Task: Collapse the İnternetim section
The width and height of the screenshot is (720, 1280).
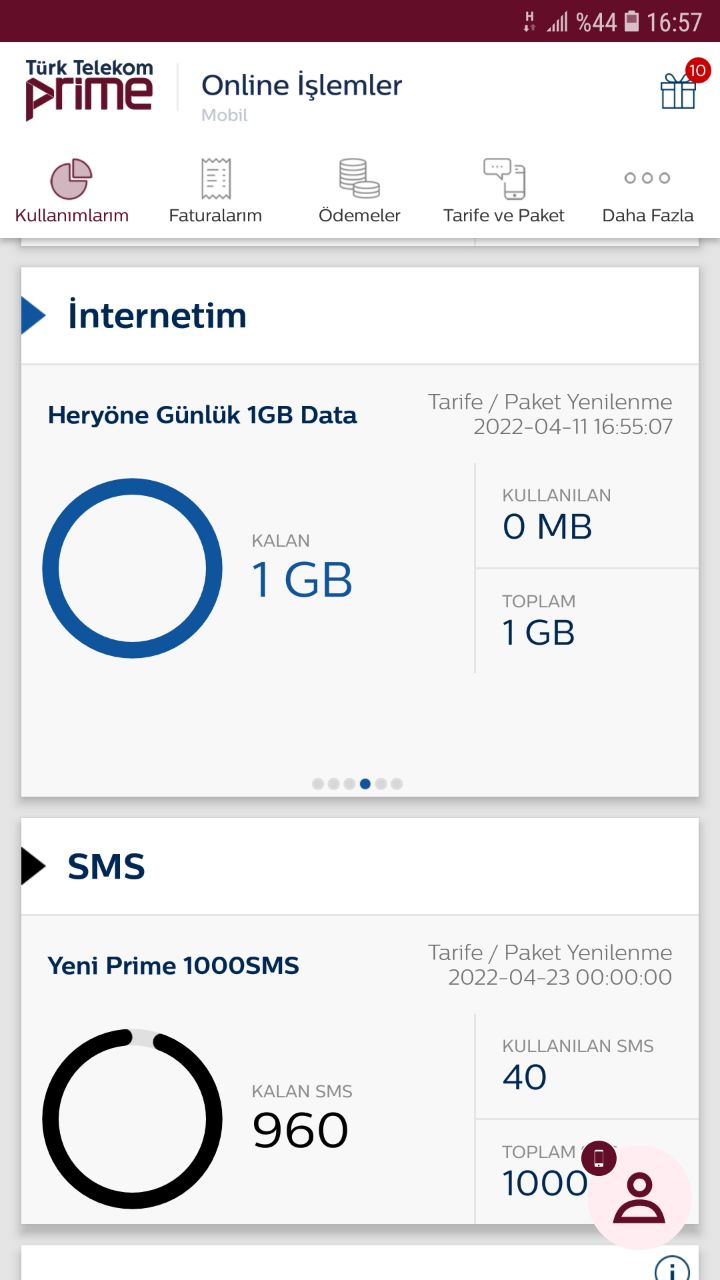Action: [x=360, y=316]
